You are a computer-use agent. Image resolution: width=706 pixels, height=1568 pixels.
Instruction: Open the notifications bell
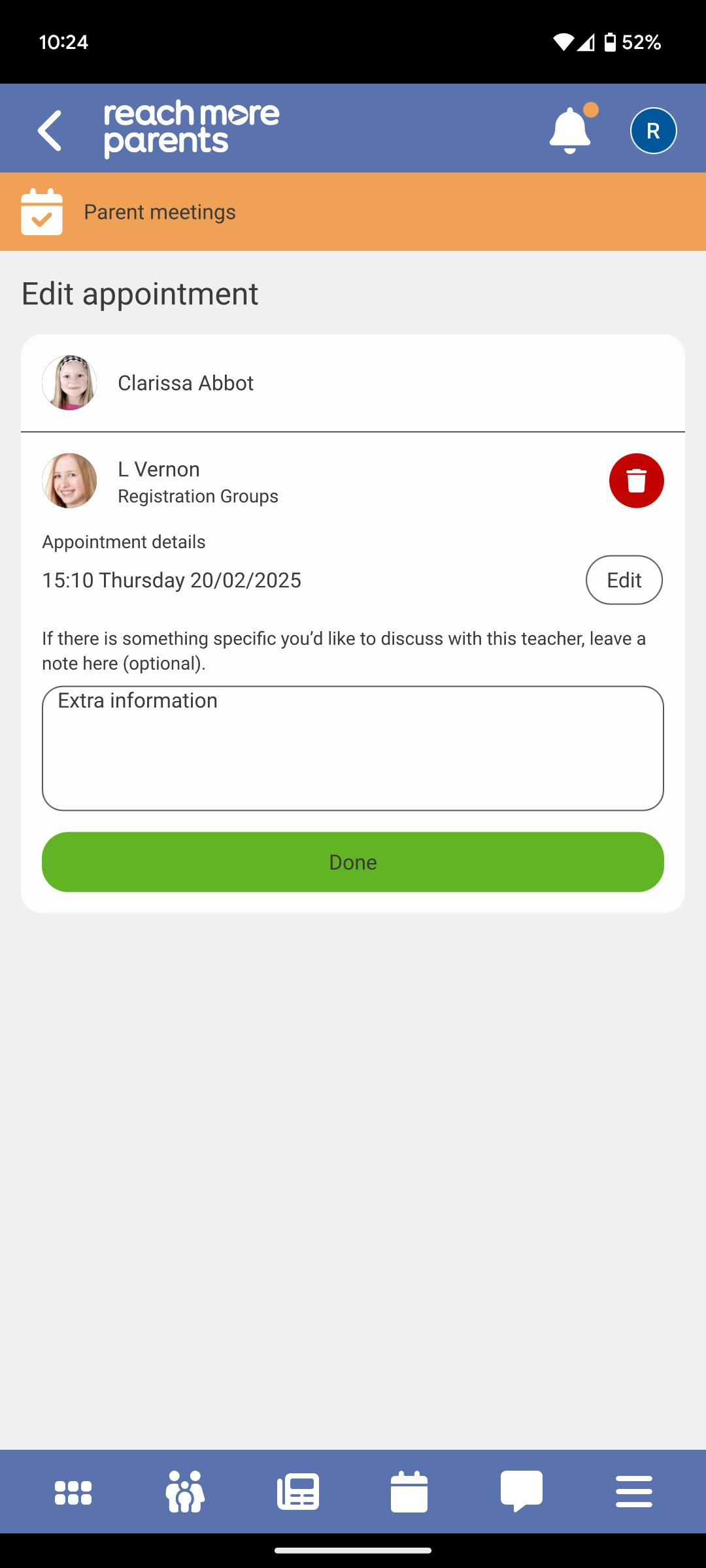570,130
